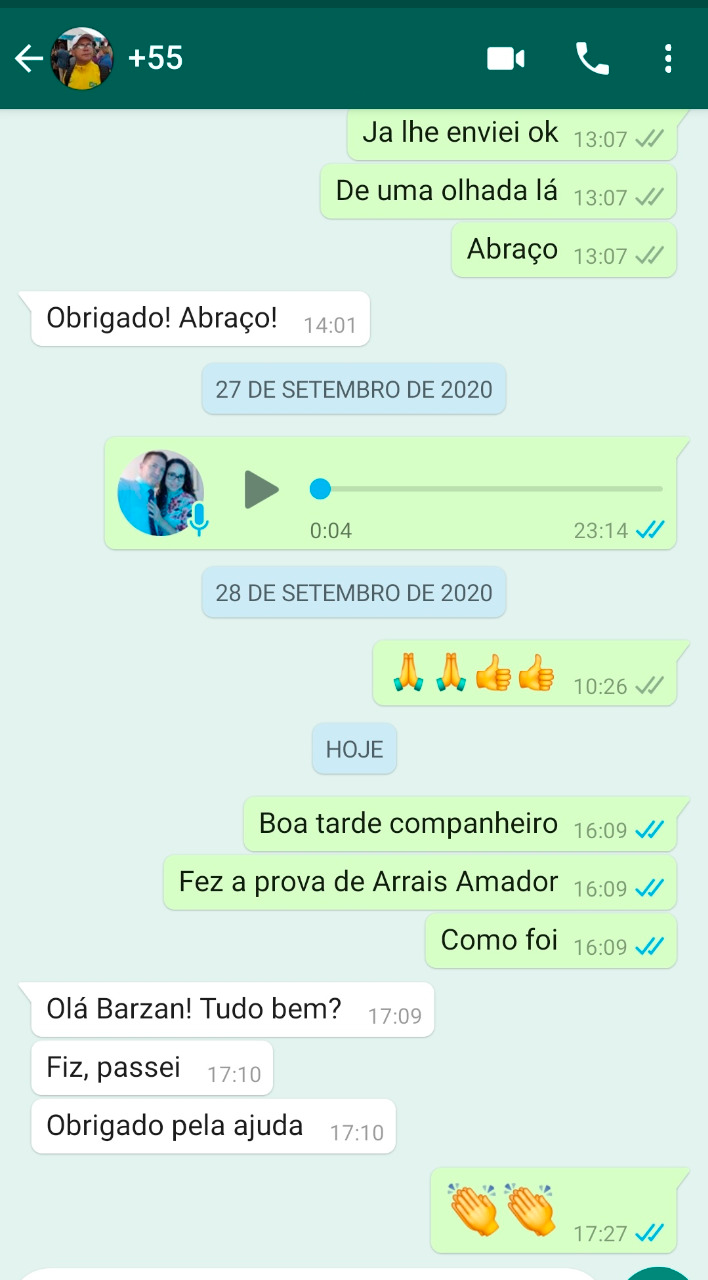Open the overflow menu in the header
This screenshot has width=708, height=1280.
coord(668,59)
